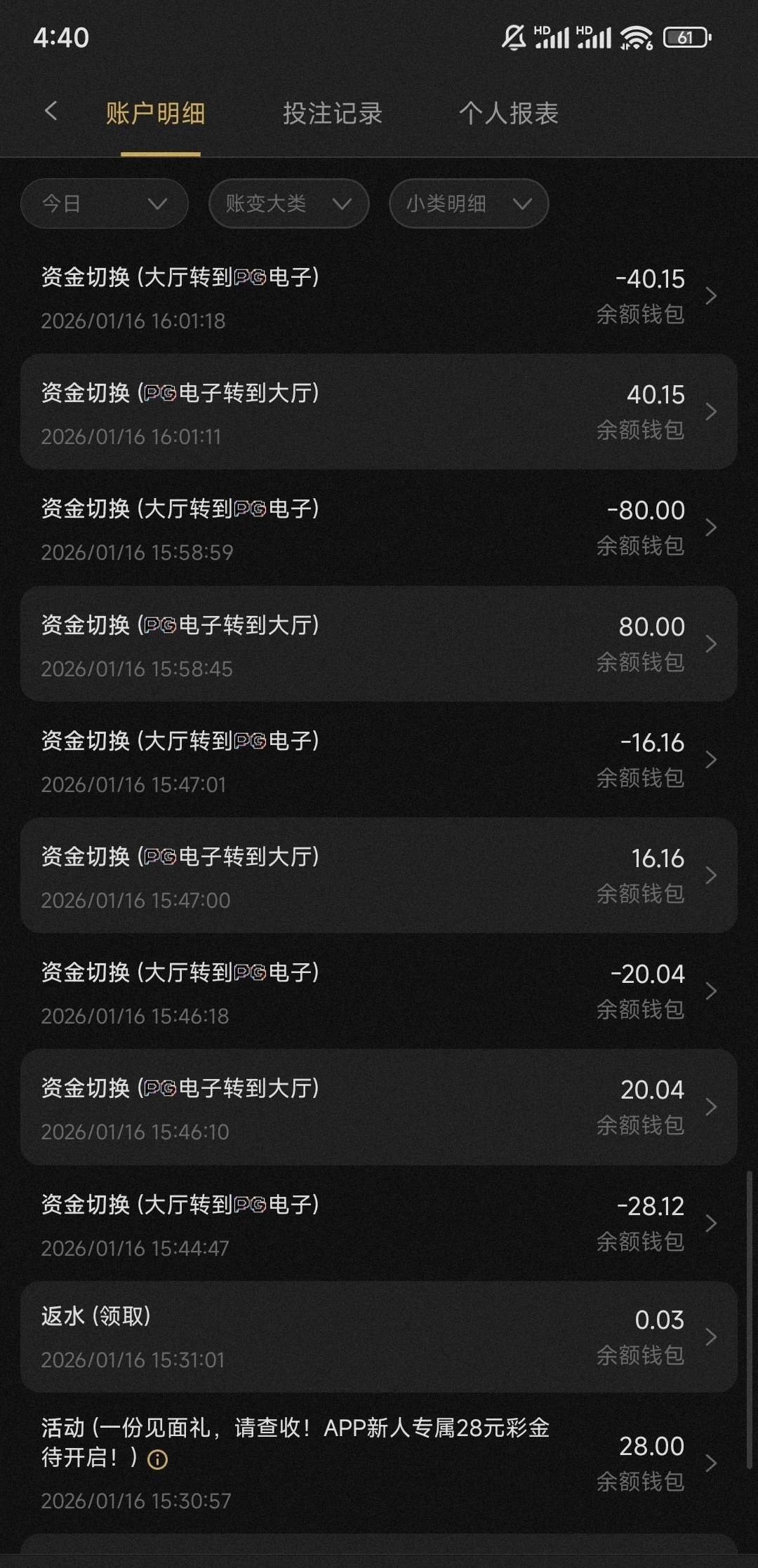The image size is (758, 1568).
Task: Open the 小类明细 filter dropdown
Action: click(468, 203)
